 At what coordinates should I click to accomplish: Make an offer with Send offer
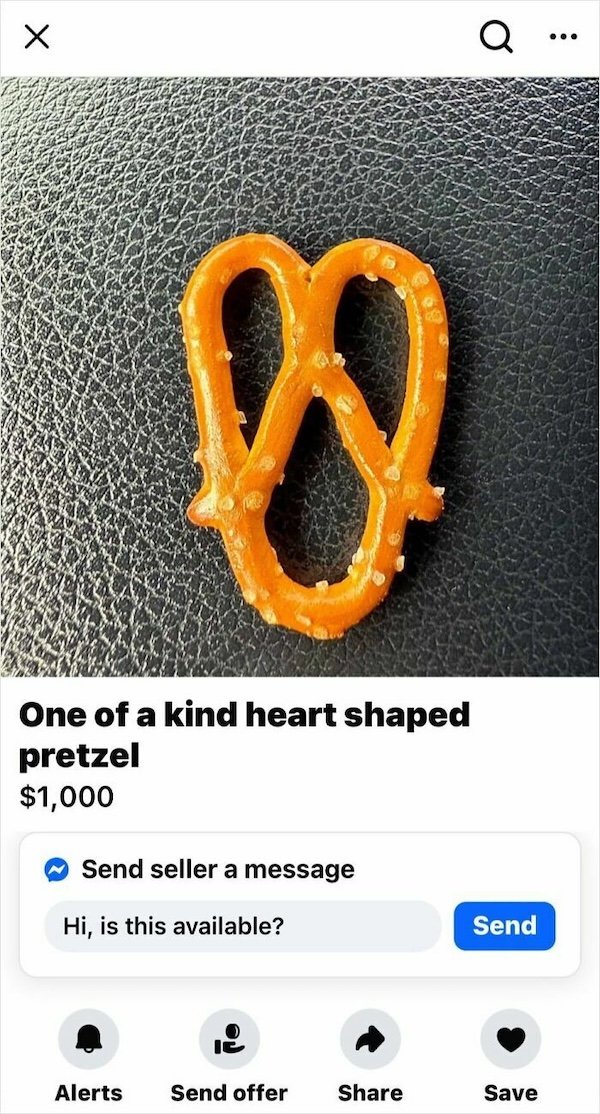point(229,1040)
